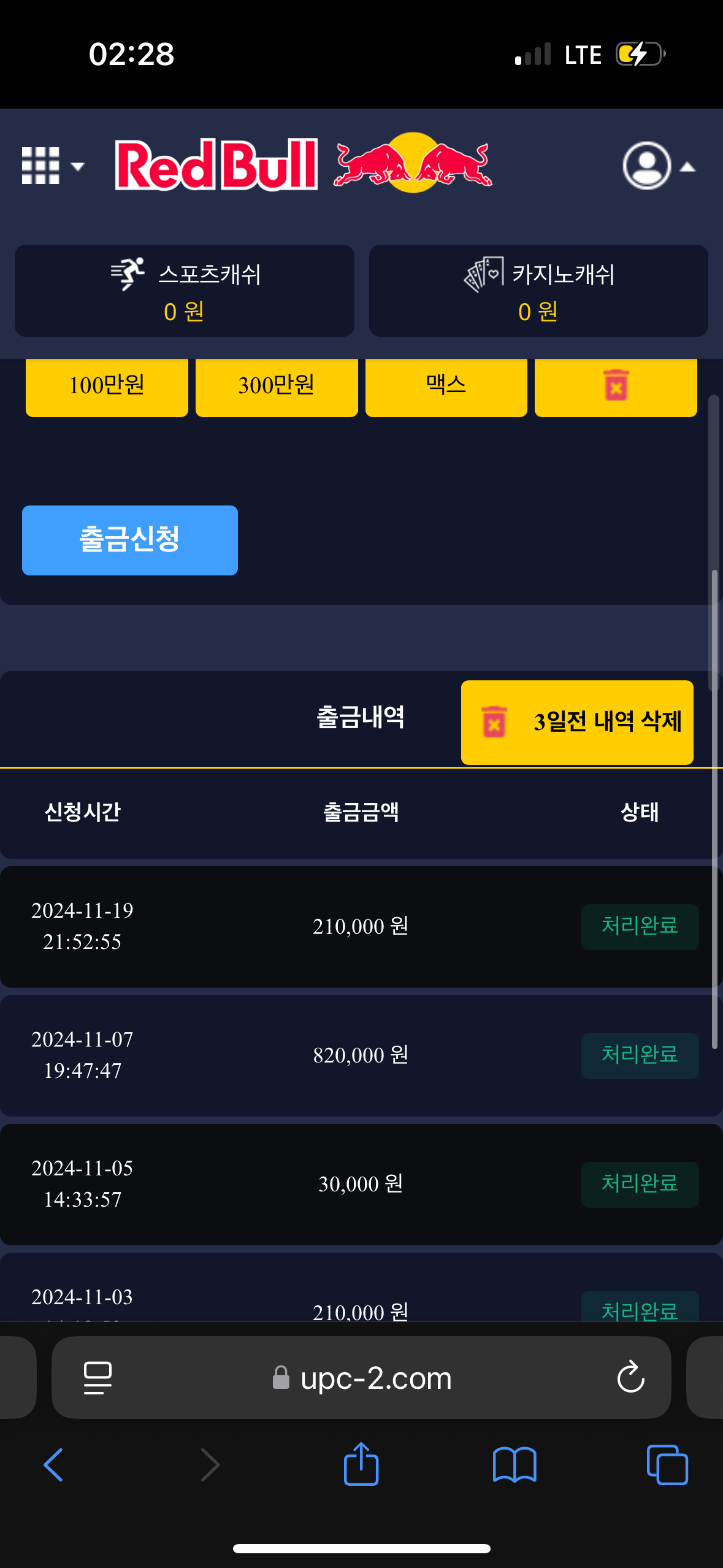This screenshot has height=1568, width=723.
Task: Open the Red Bull logo home link
Action: (304, 164)
